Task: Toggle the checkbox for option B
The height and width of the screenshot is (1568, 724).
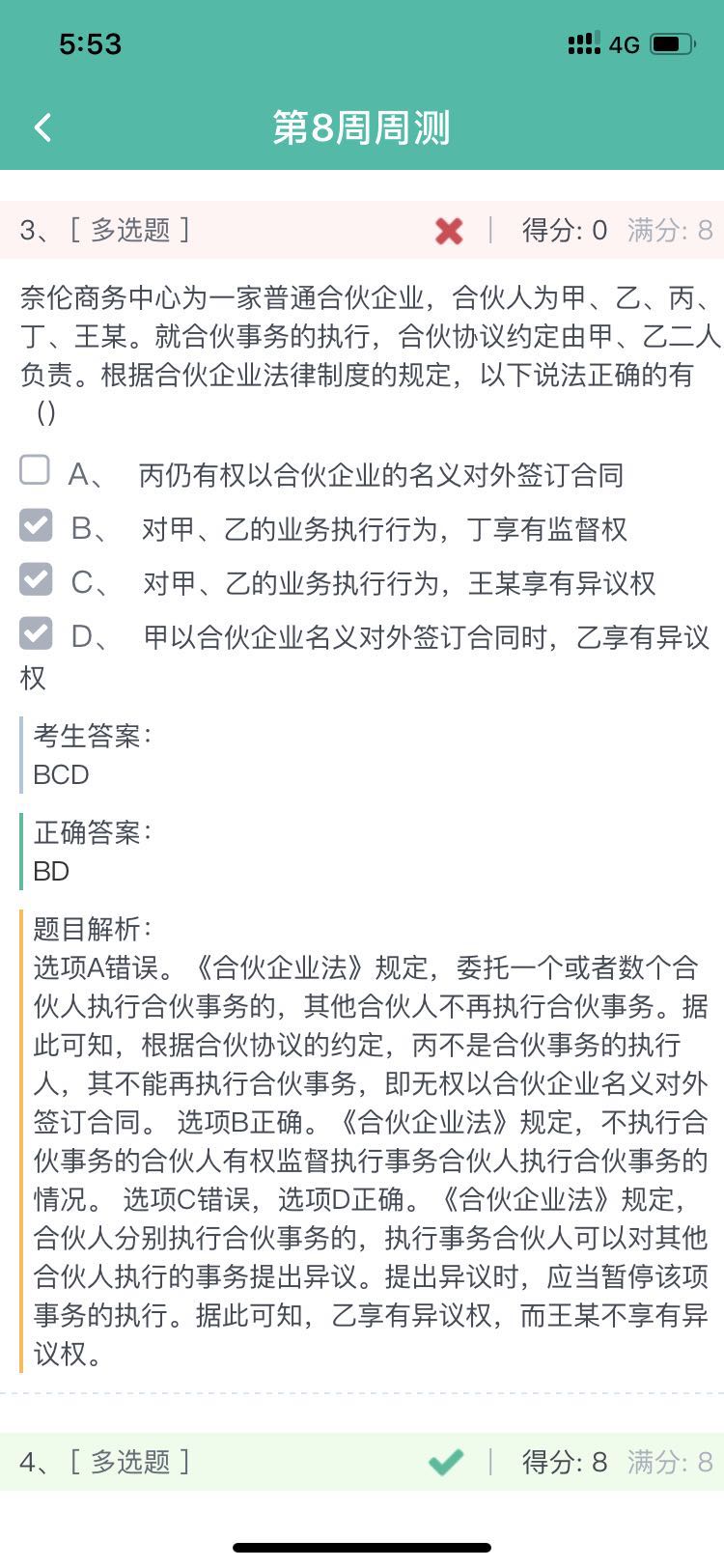Action: click(36, 526)
